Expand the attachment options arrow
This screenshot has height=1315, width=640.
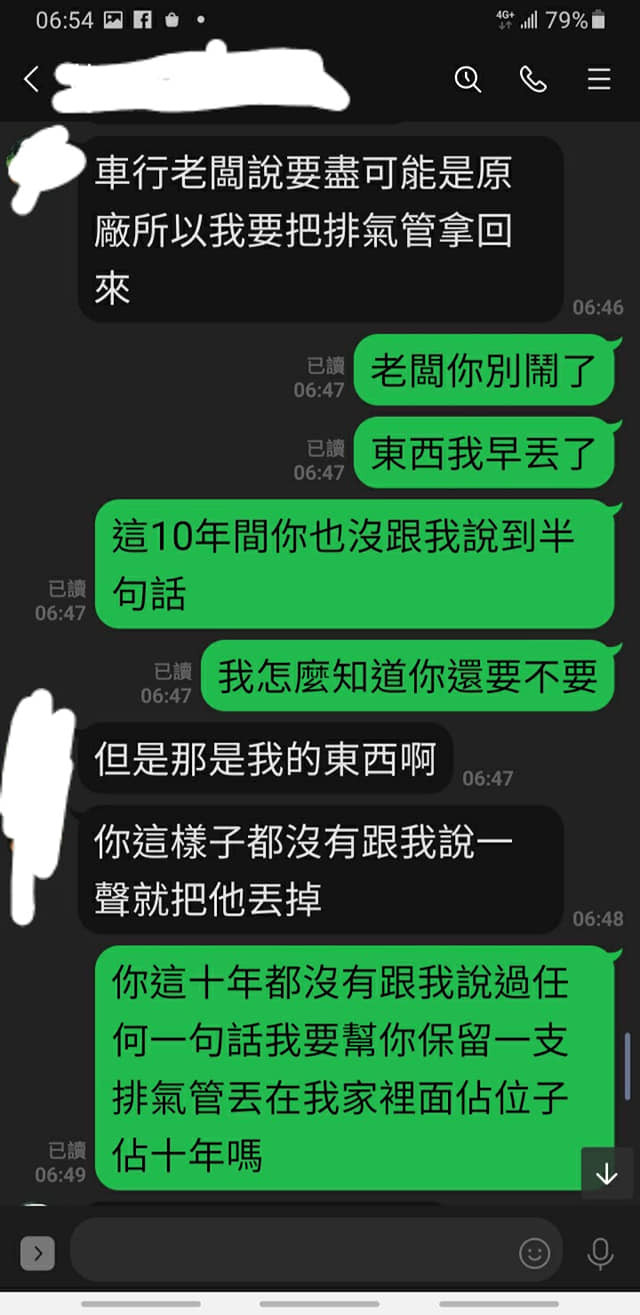[37, 1252]
